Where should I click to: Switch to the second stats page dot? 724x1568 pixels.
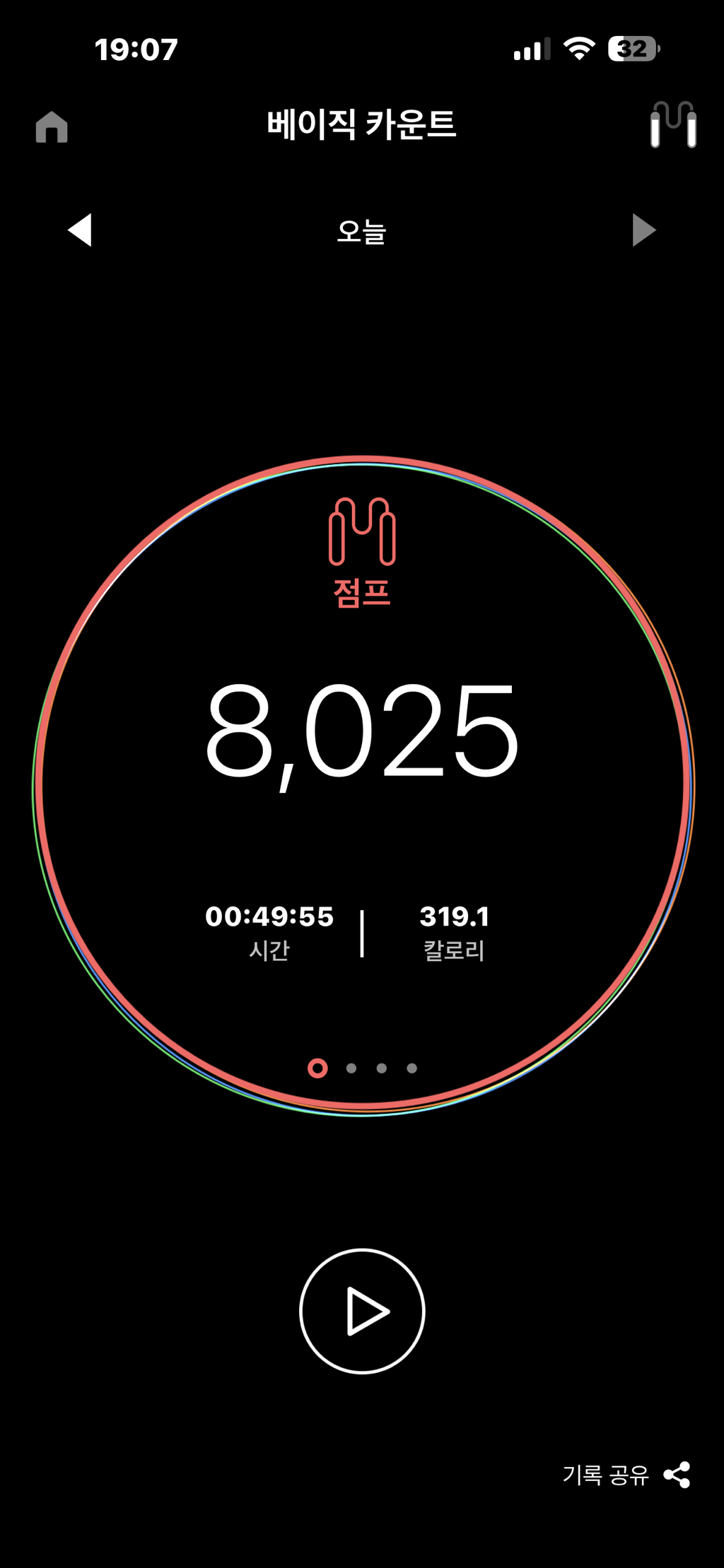350,1069
